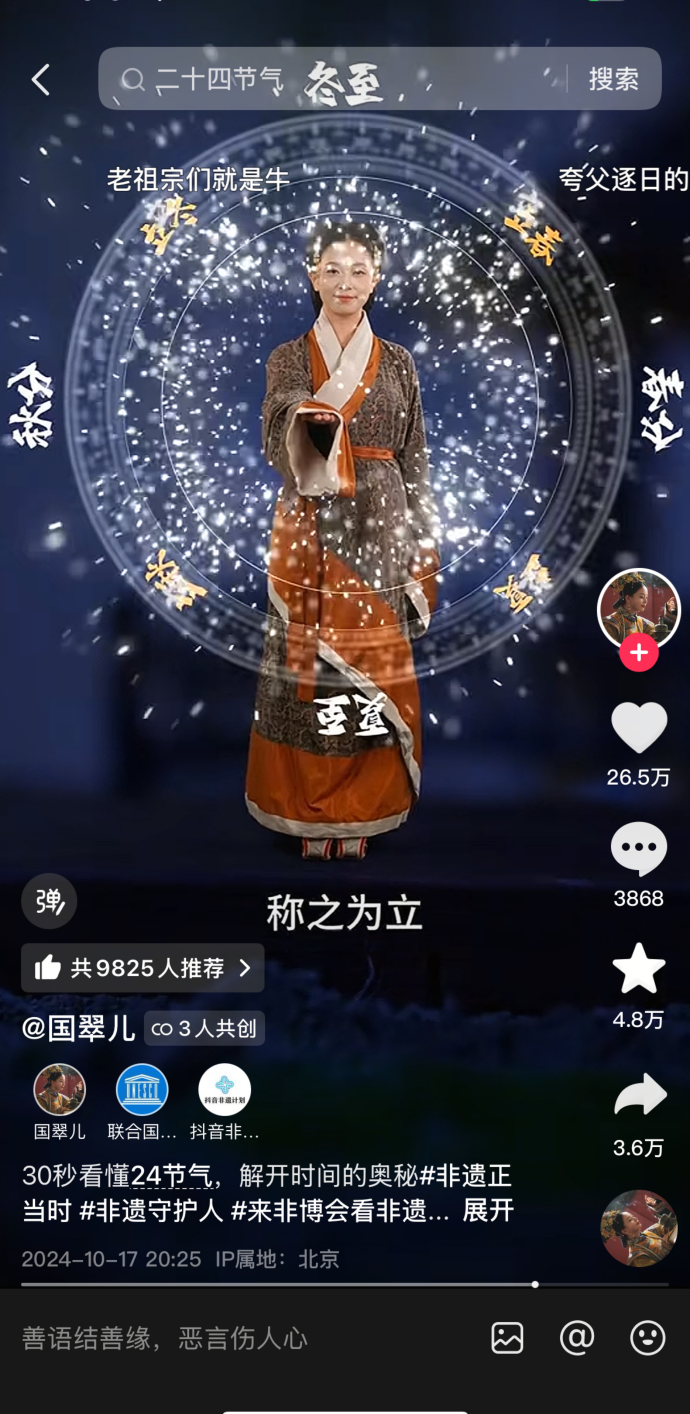Open the 二十四节气 search field

click(330, 79)
